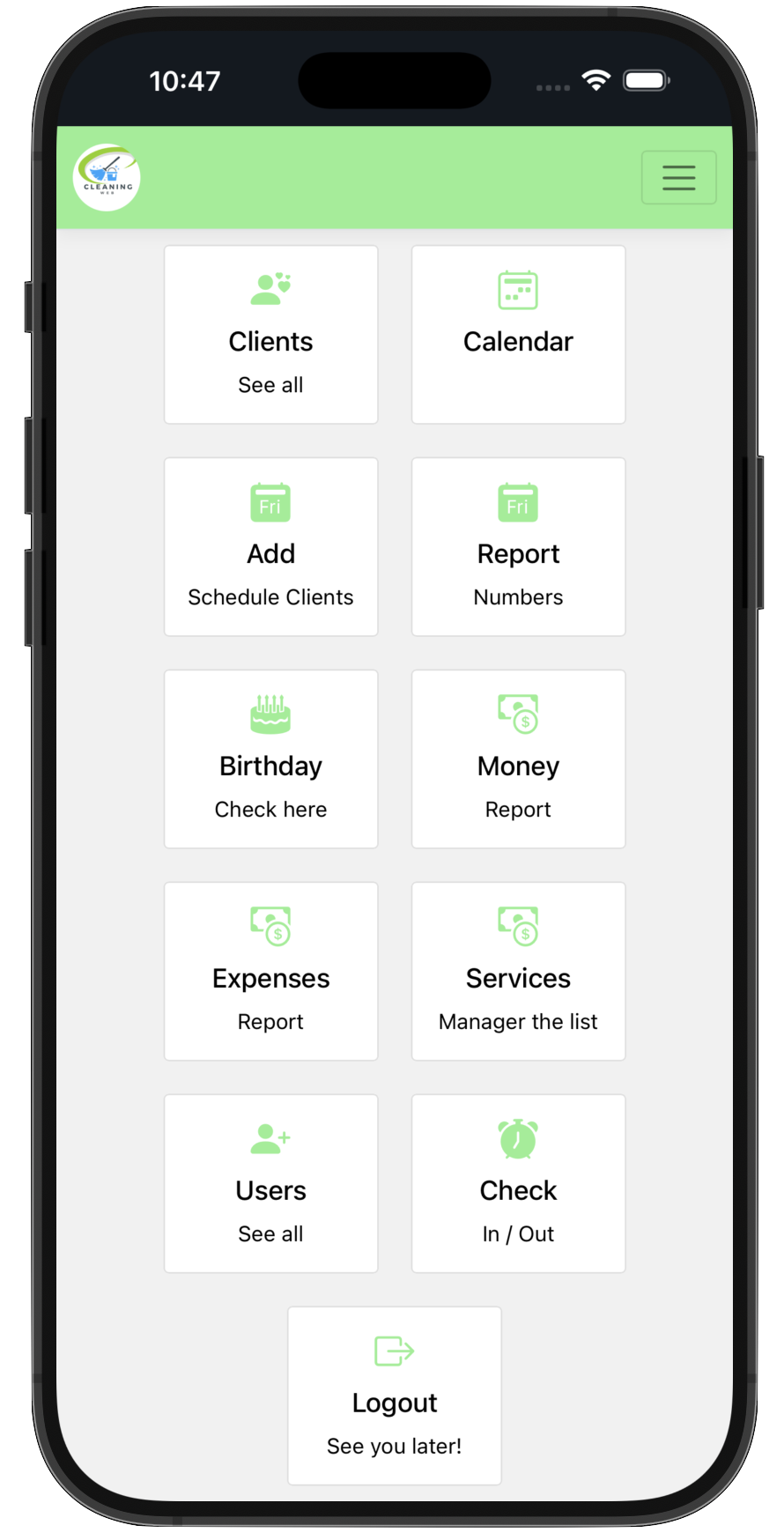Select Add Schedule Clients card
The image size is (784, 1540).
270,547
